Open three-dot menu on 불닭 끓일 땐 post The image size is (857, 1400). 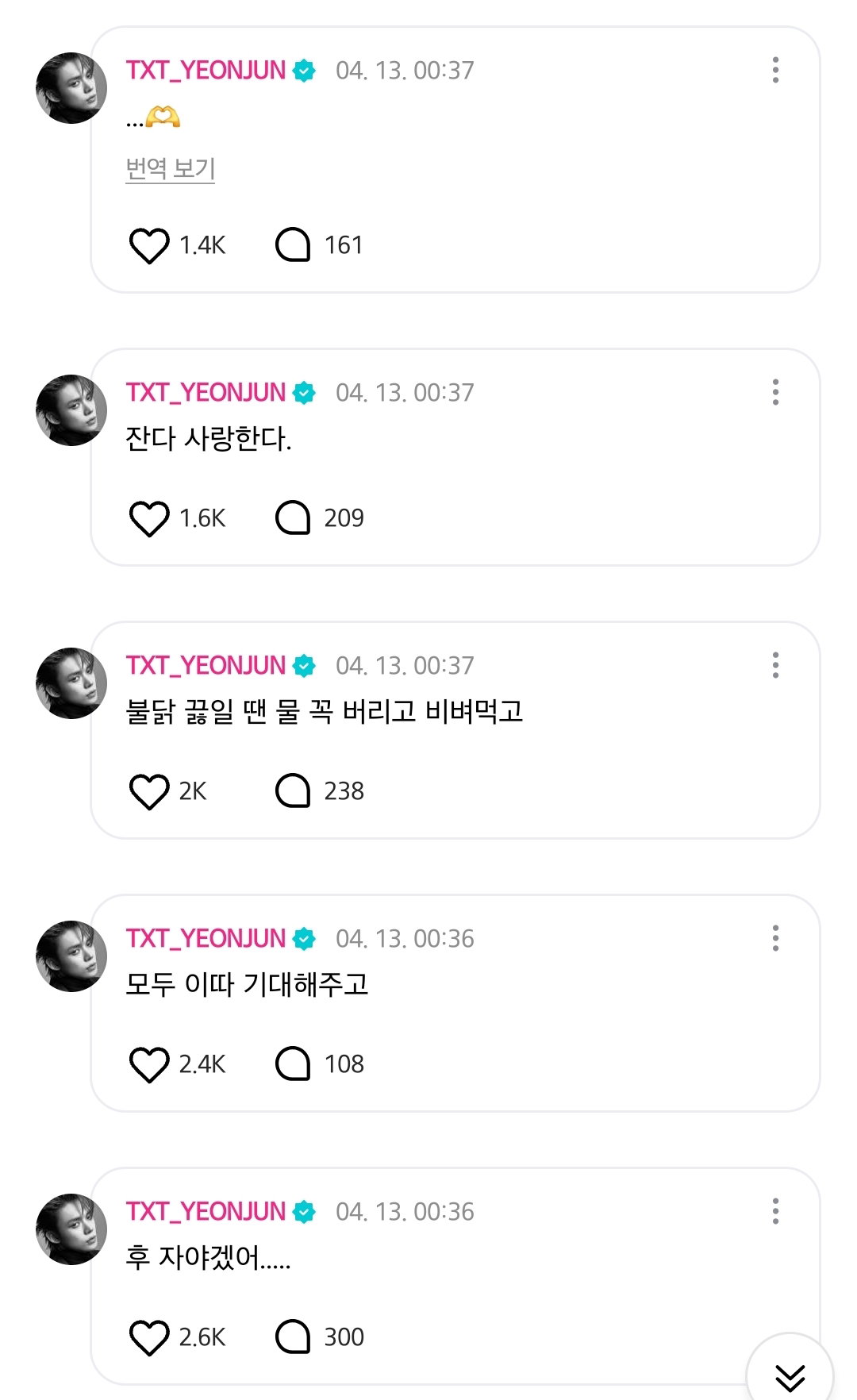775,665
